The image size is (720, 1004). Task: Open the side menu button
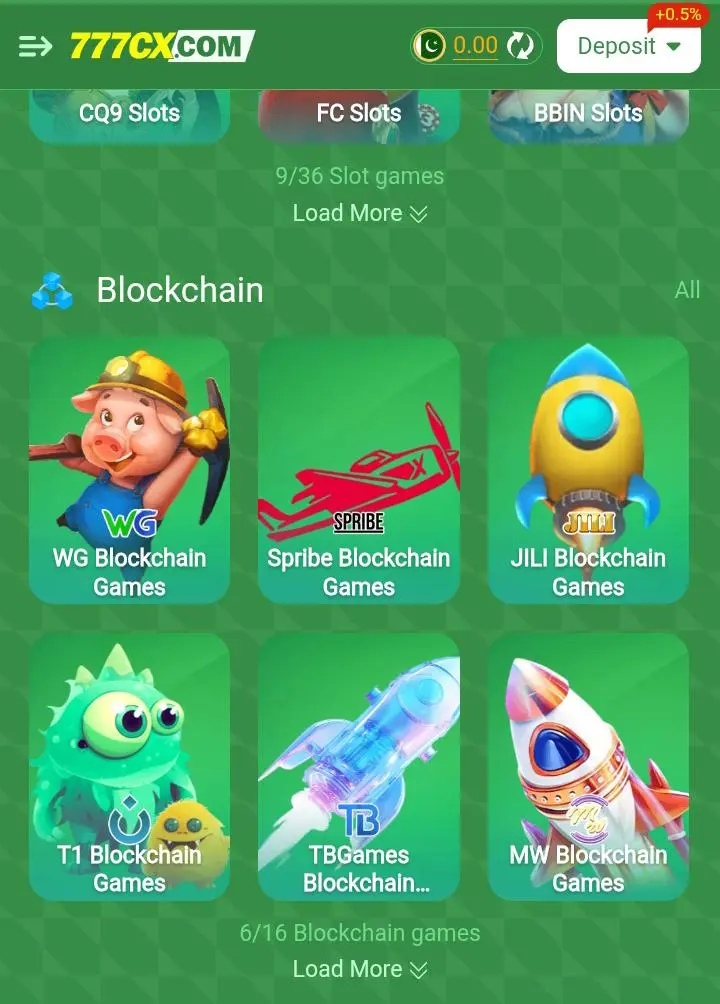tap(35, 46)
